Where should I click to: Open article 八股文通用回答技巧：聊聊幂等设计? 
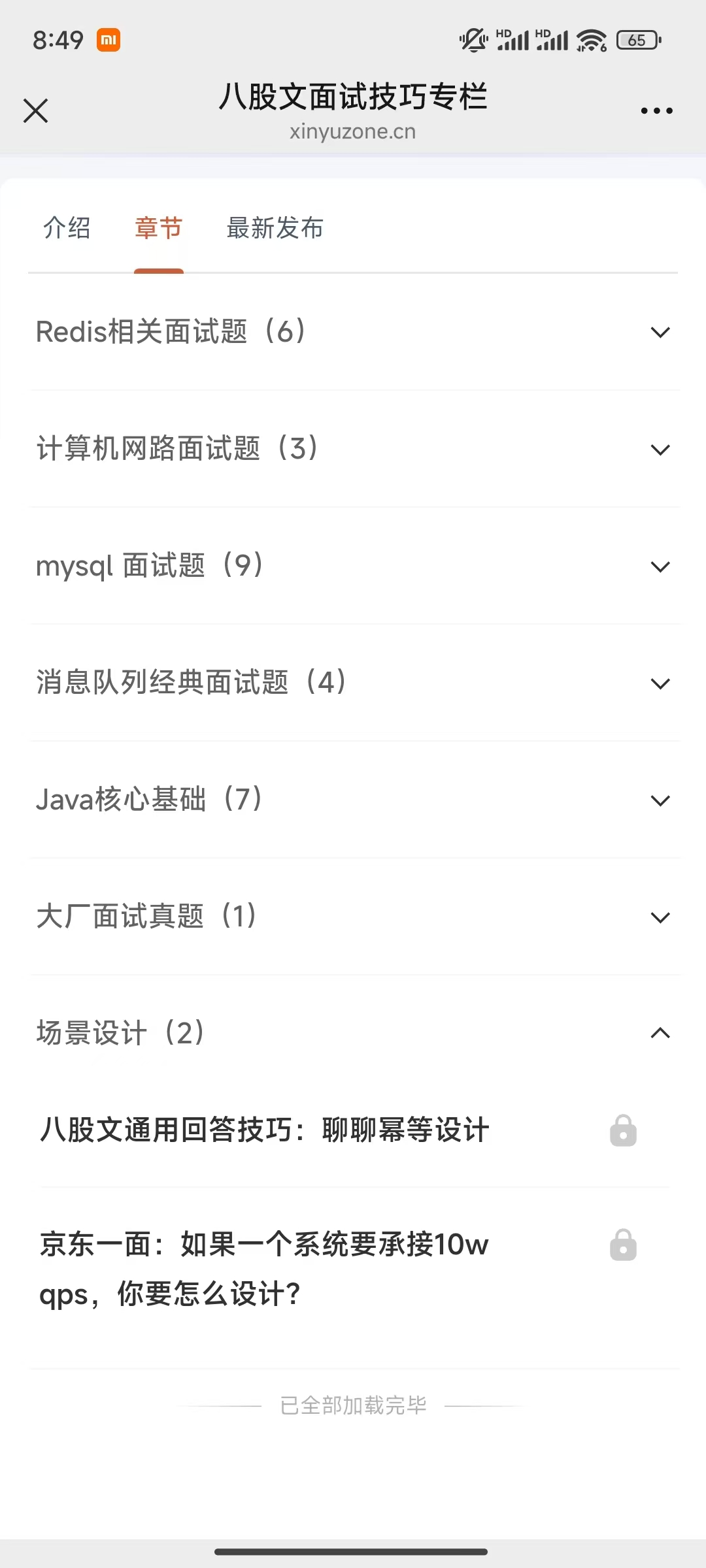pyautogui.click(x=265, y=1130)
